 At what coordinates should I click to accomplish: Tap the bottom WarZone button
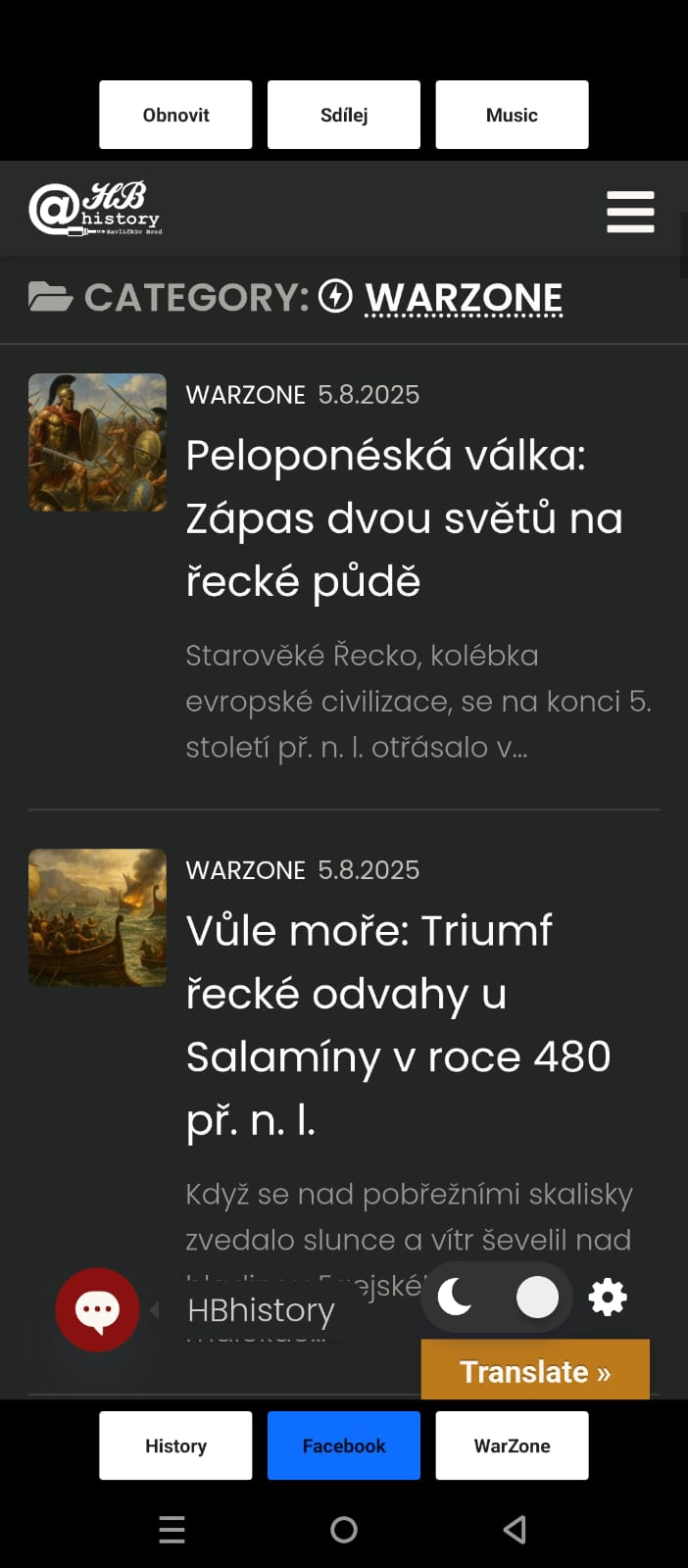[x=512, y=1445]
